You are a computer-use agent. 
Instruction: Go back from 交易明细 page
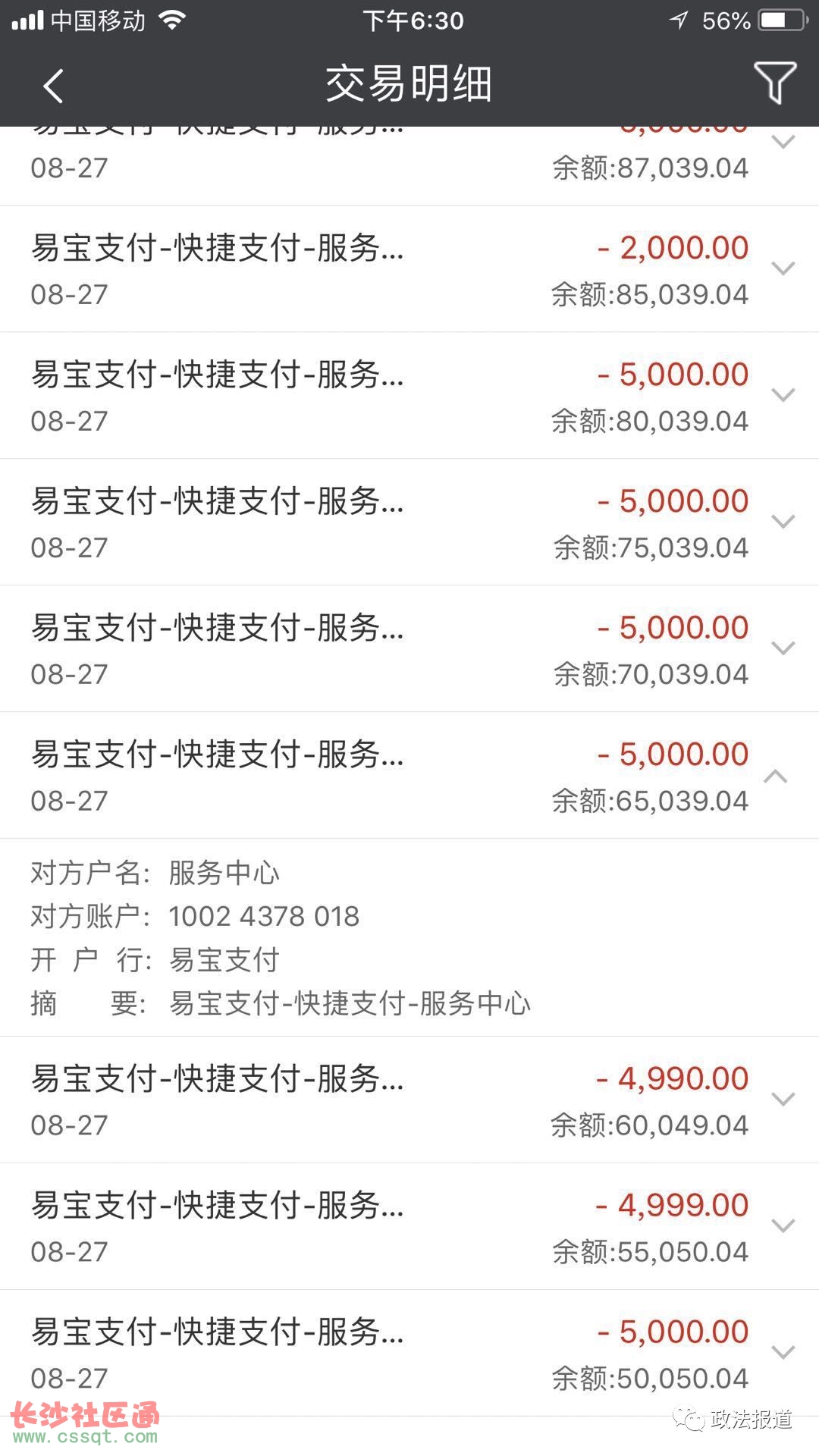(x=53, y=85)
